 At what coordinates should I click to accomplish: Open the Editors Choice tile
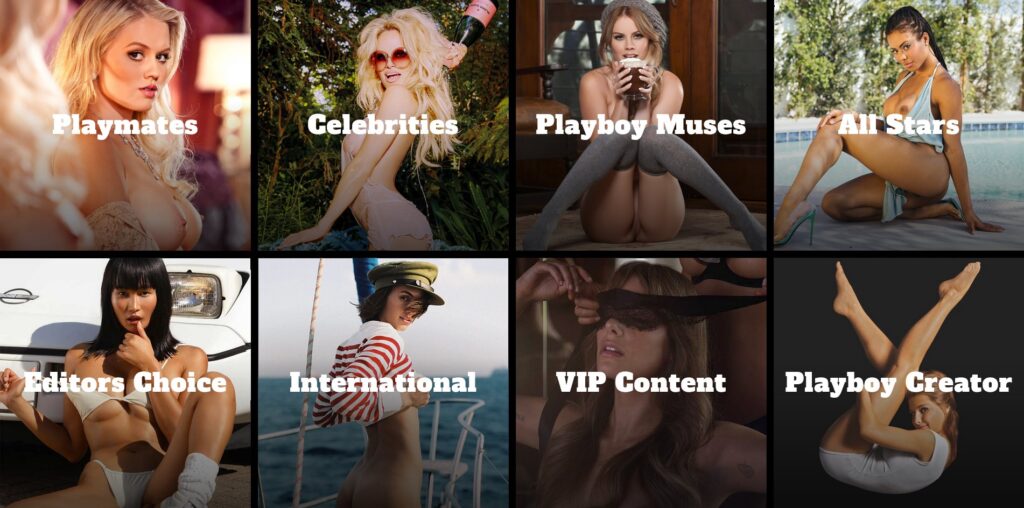coord(125,383)
